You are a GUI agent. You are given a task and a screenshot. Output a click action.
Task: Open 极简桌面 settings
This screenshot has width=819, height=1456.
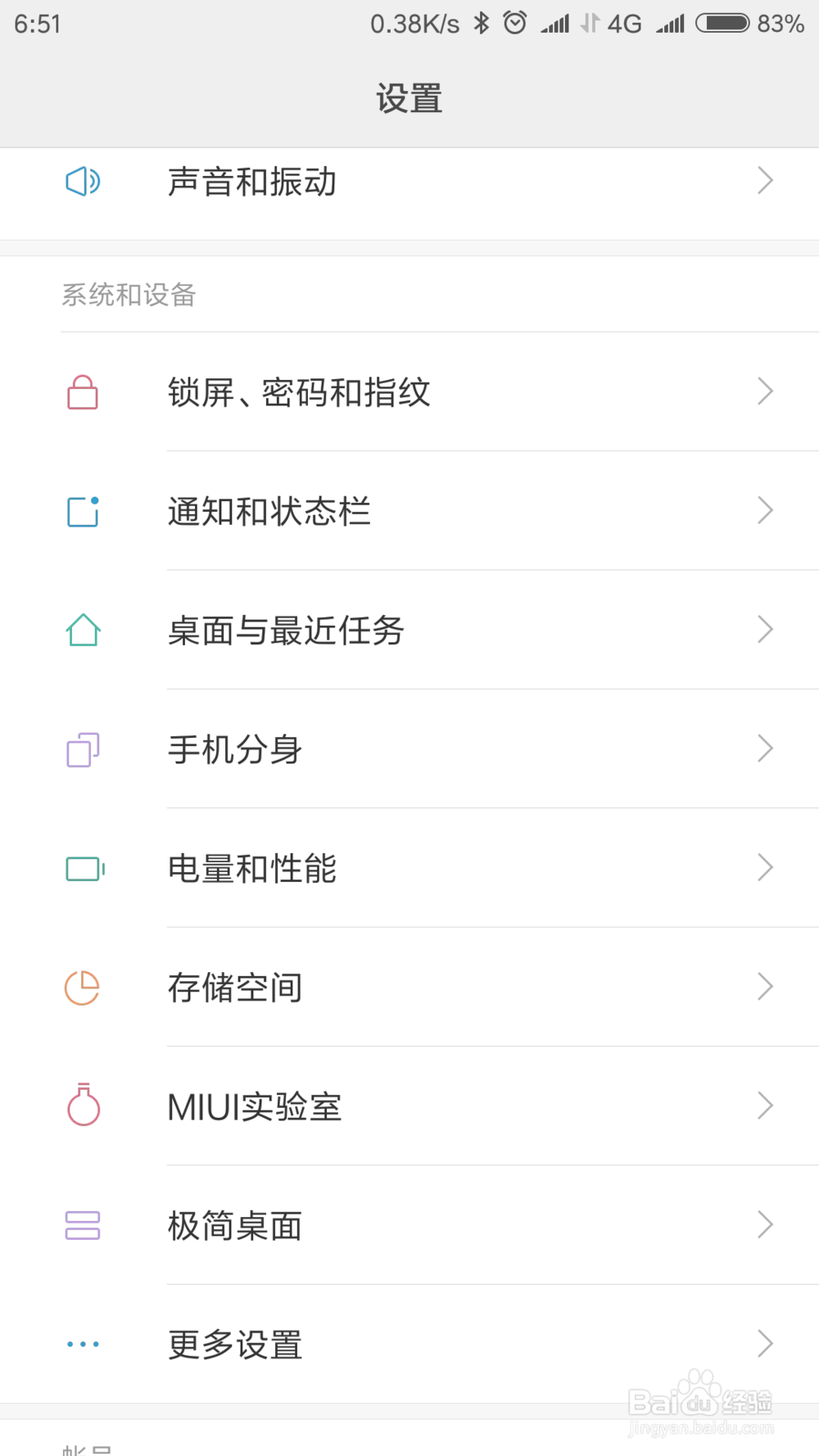[409, 1226]
